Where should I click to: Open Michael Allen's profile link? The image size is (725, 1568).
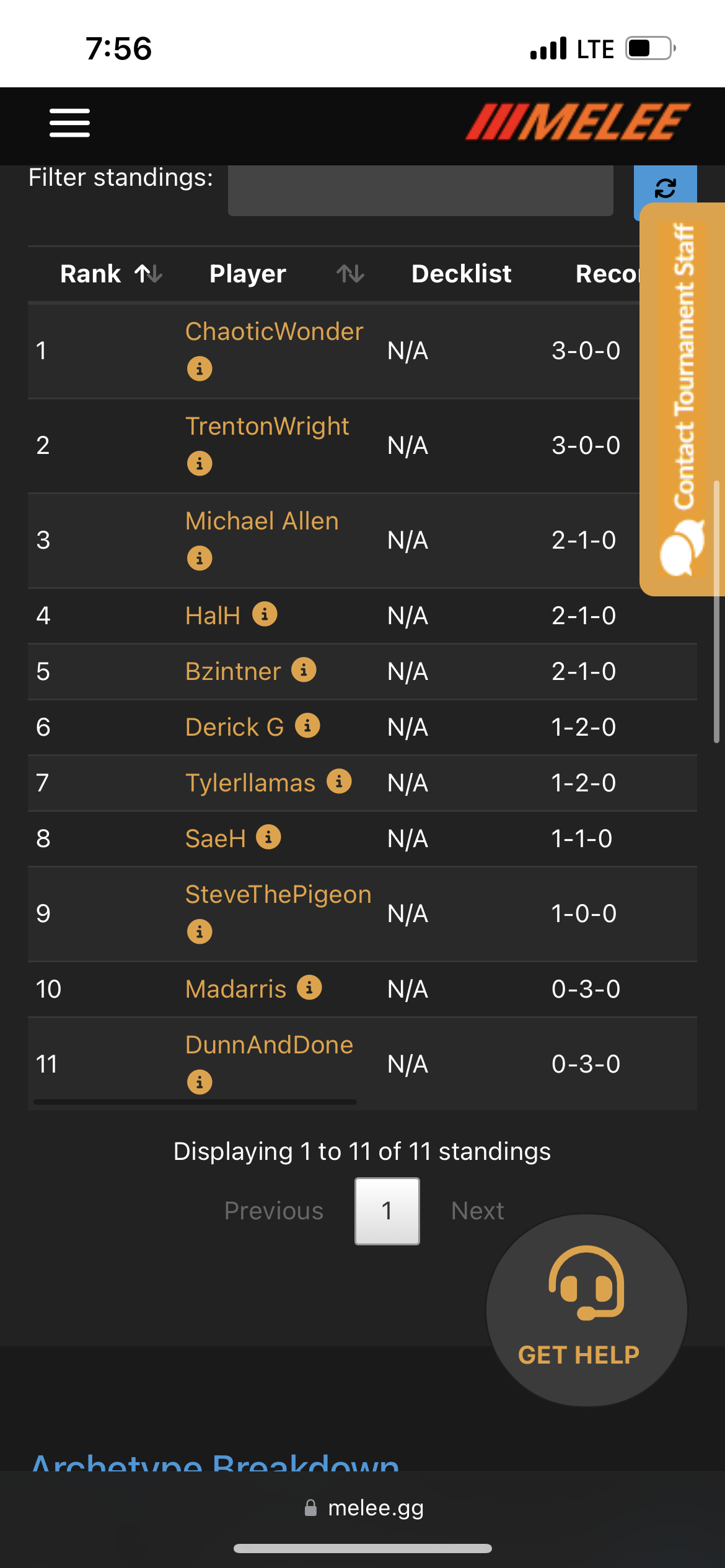coord(261,521)
